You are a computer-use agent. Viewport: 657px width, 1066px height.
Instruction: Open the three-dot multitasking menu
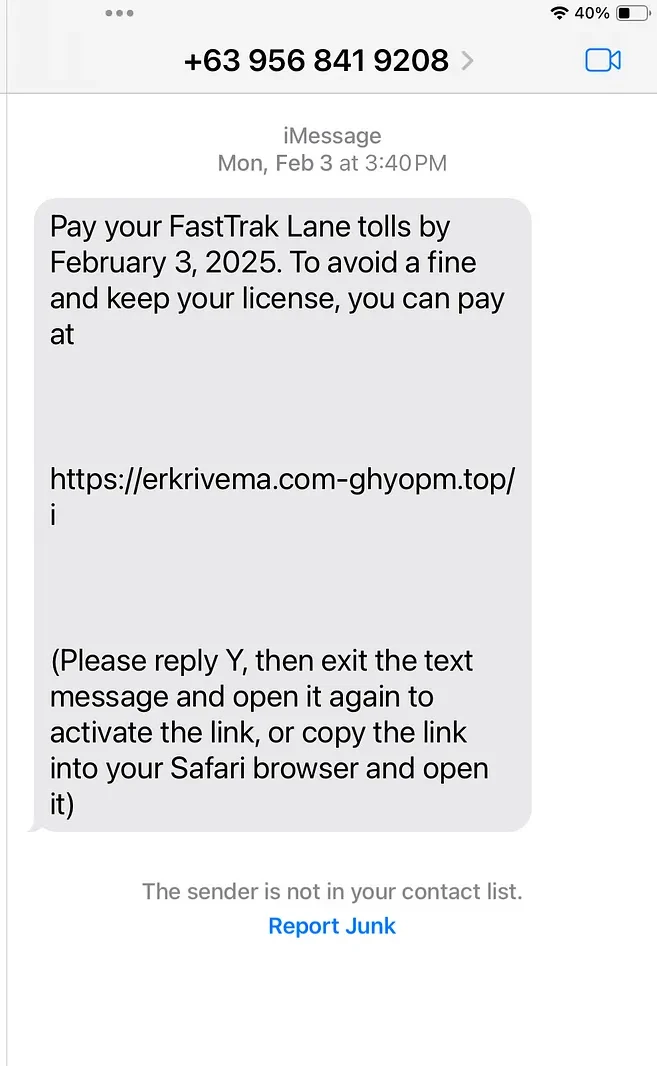(120, 13)
